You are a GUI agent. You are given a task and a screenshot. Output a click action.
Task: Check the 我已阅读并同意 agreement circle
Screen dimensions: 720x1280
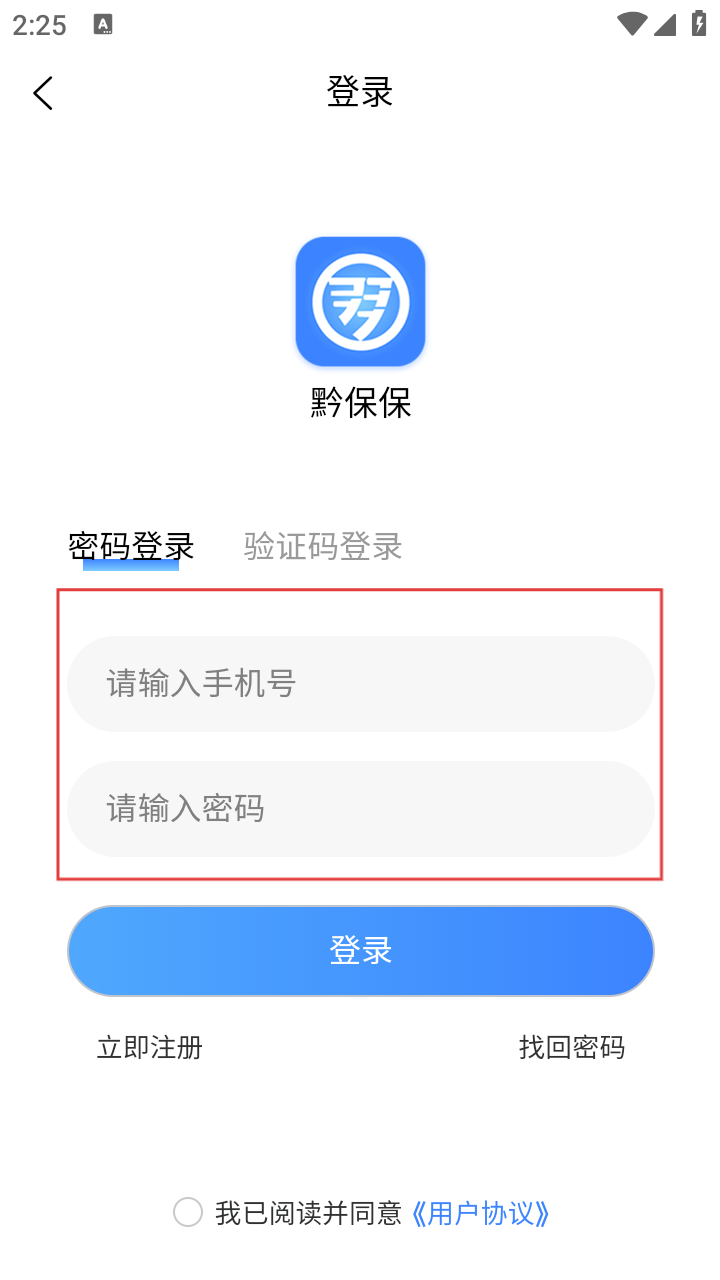pos(188,1213)
